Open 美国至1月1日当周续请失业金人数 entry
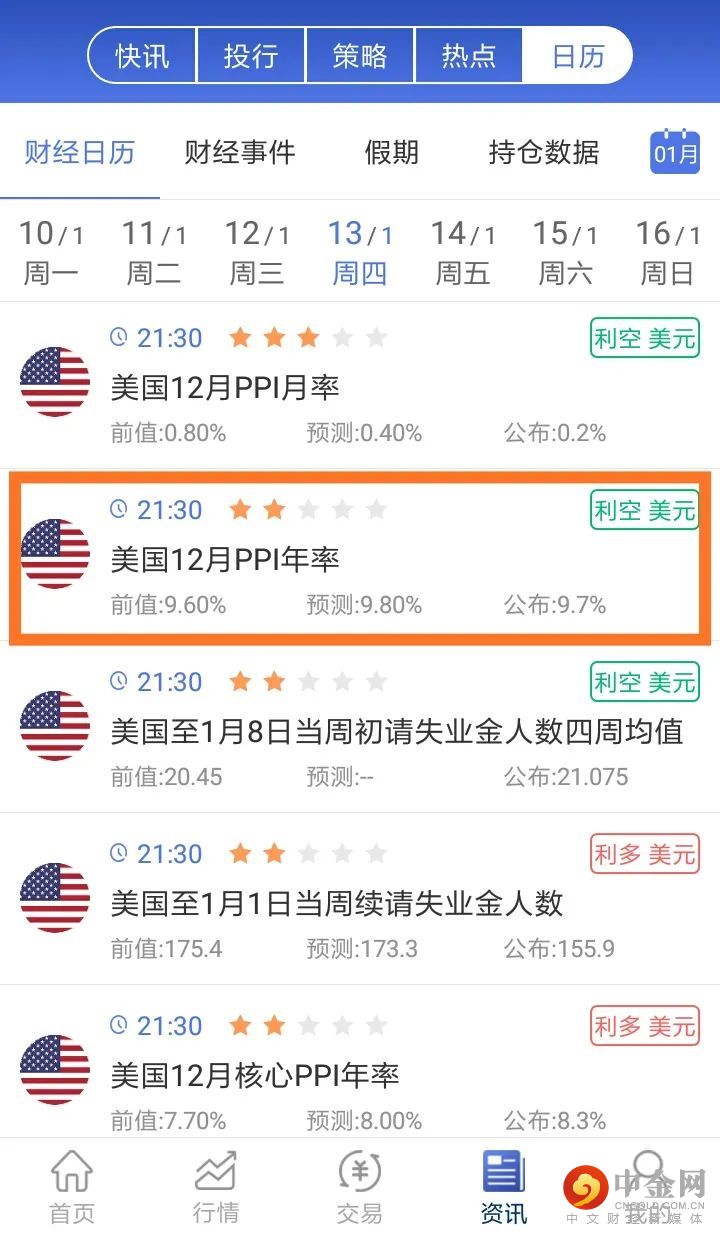720x1237 pixels. (360, 902)
